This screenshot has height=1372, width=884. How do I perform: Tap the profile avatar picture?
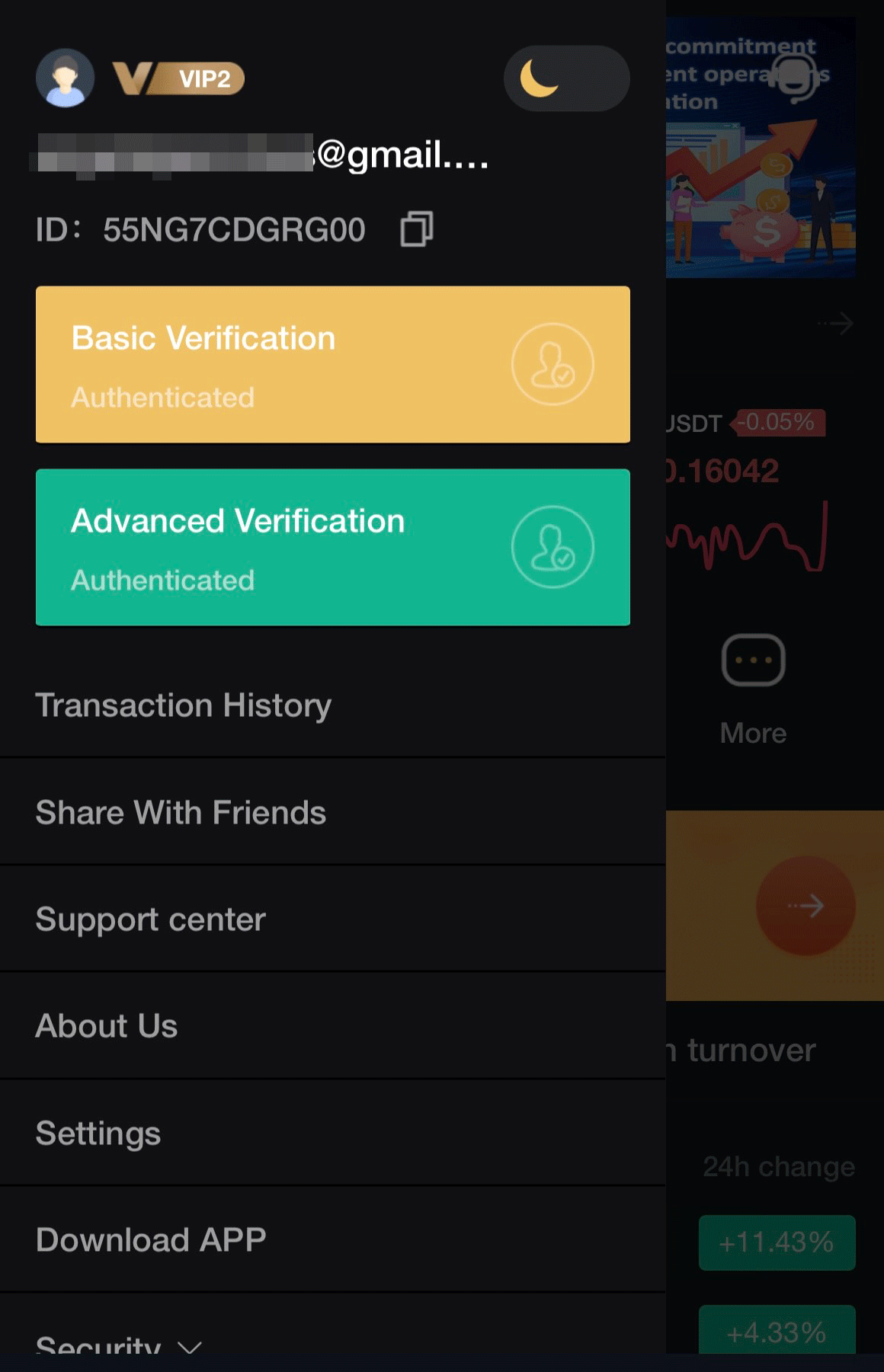(x=66, y=78)
